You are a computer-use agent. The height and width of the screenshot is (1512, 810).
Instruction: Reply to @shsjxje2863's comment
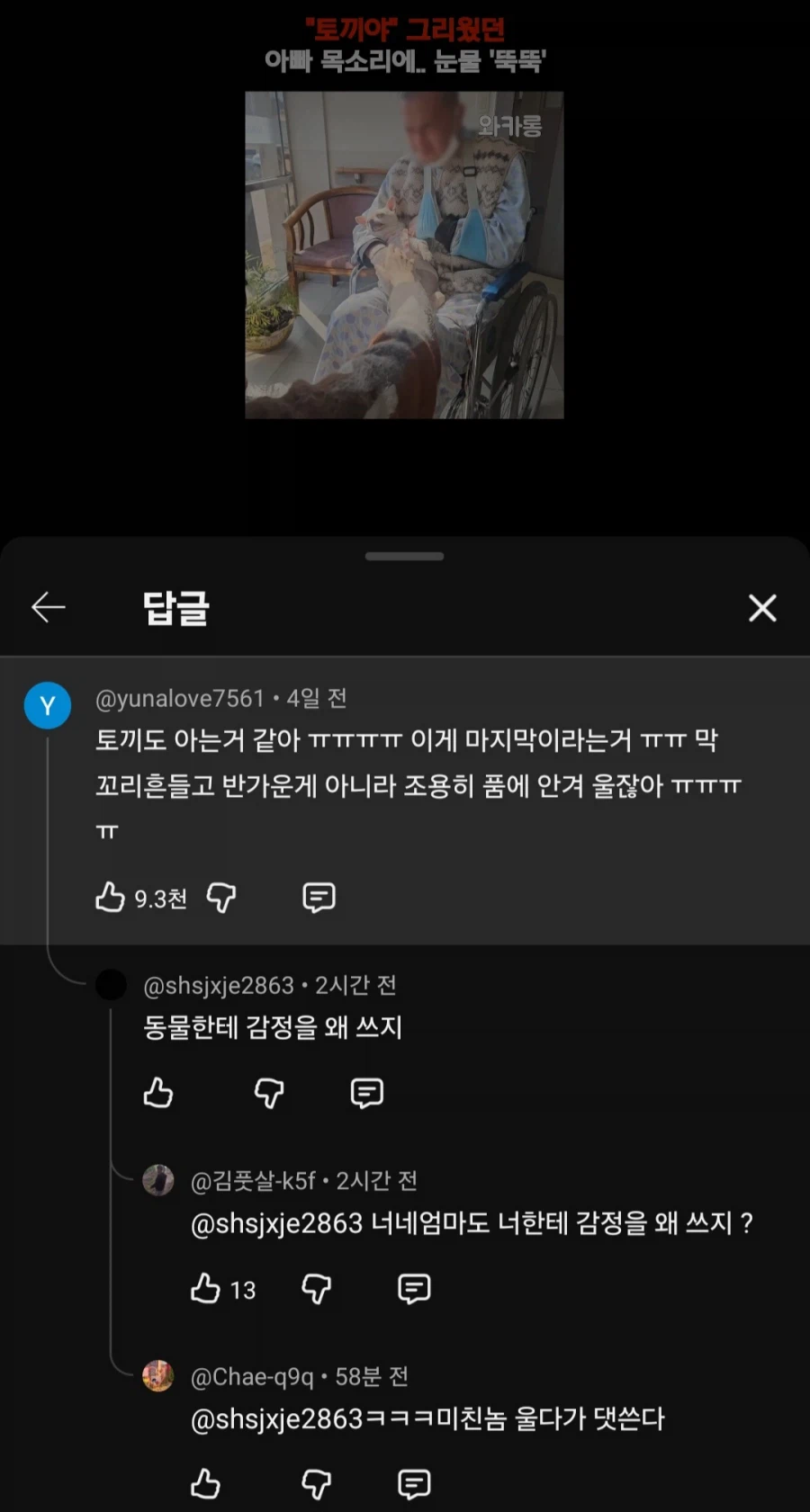366,1094
